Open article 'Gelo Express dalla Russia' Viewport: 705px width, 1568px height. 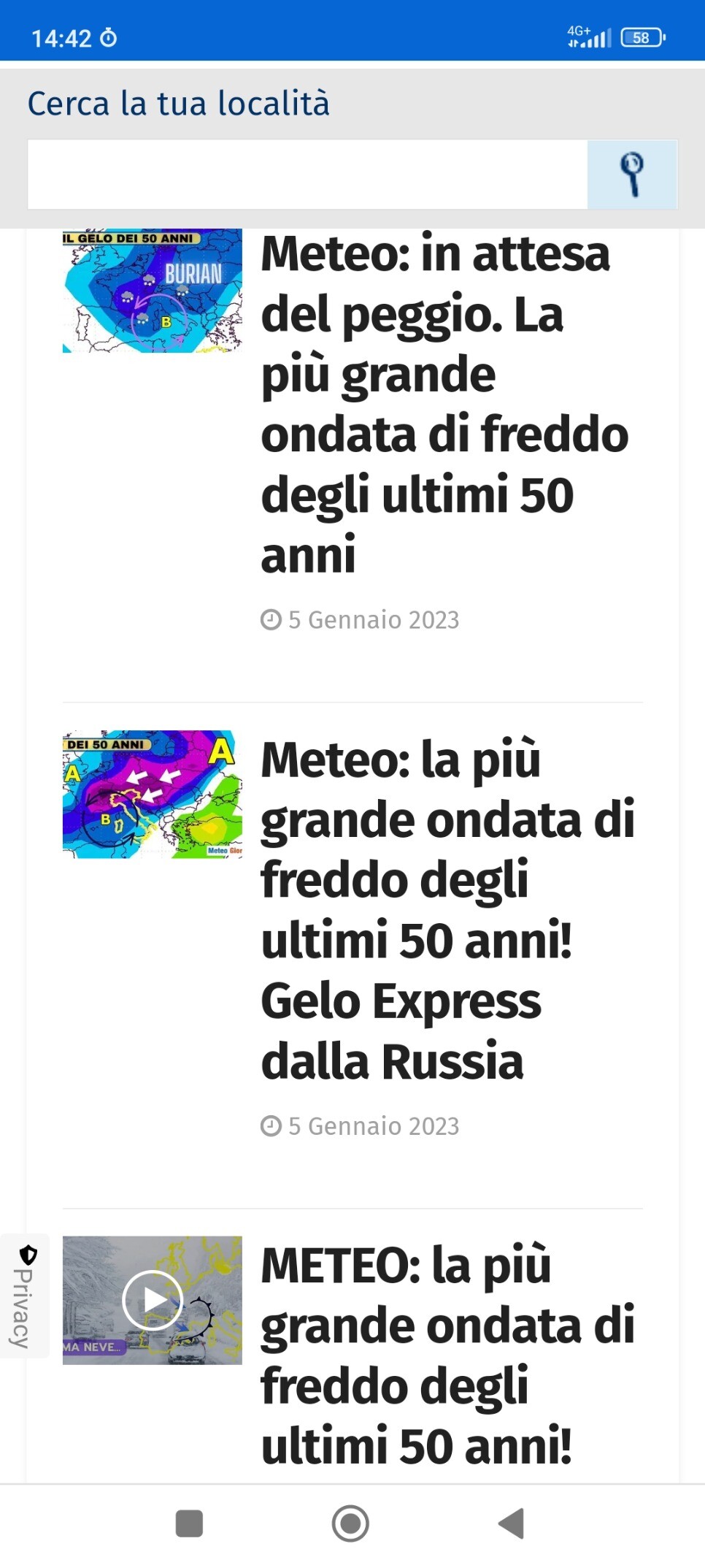coord(447,909)
